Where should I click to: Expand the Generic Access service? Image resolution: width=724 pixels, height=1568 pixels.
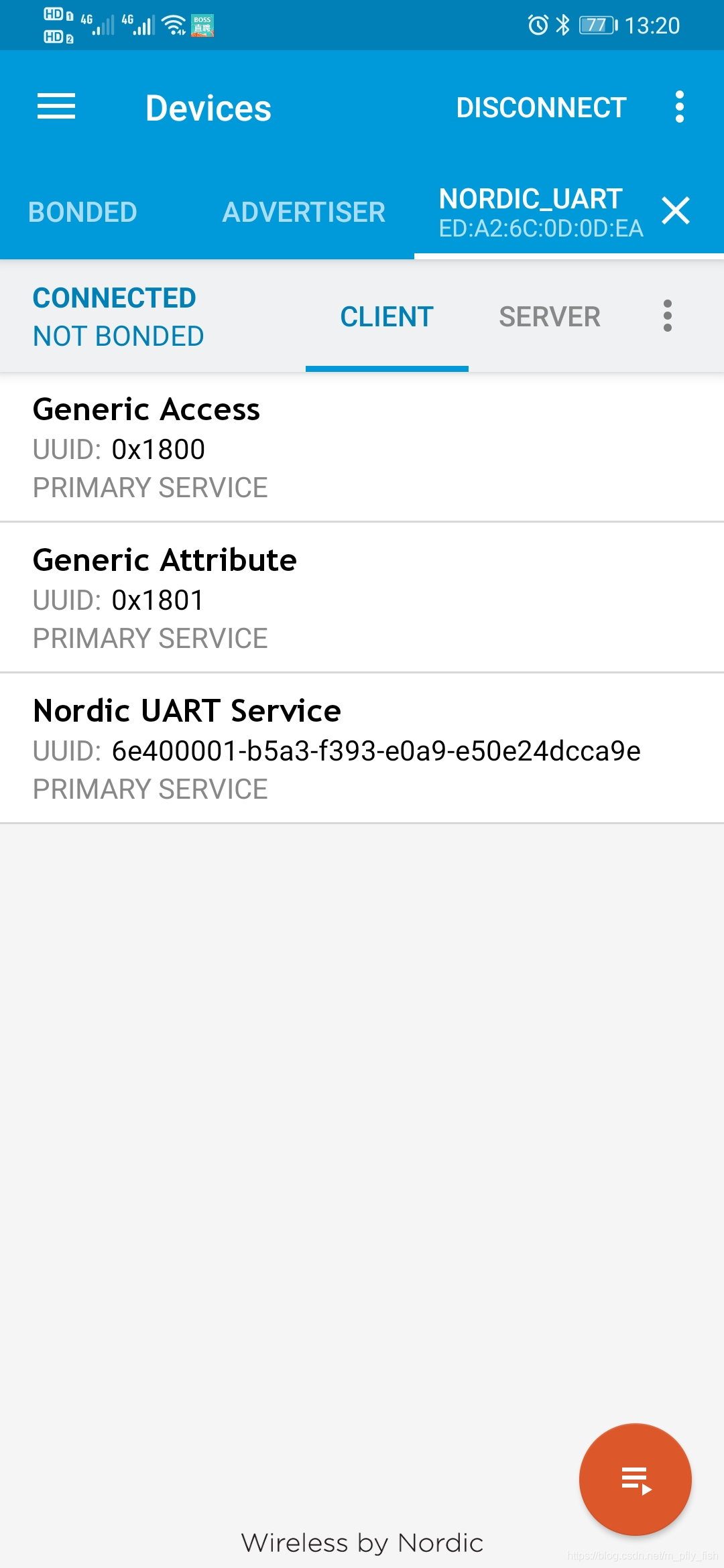pos(362,447)
